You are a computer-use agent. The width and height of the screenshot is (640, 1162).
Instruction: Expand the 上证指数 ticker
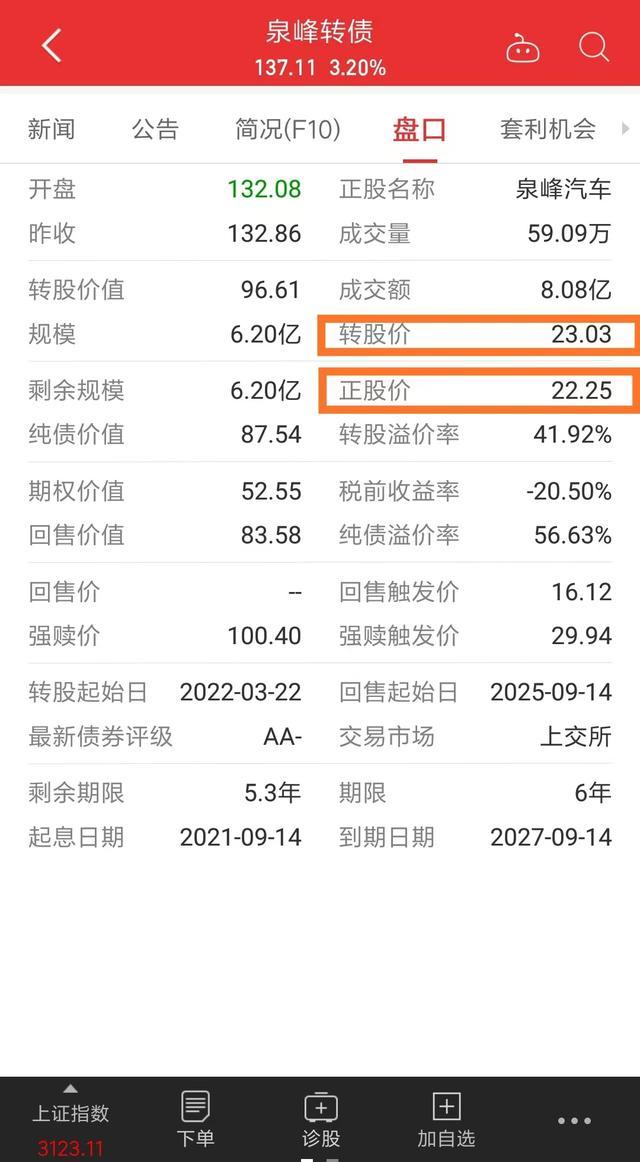(x=70, y=1120)
